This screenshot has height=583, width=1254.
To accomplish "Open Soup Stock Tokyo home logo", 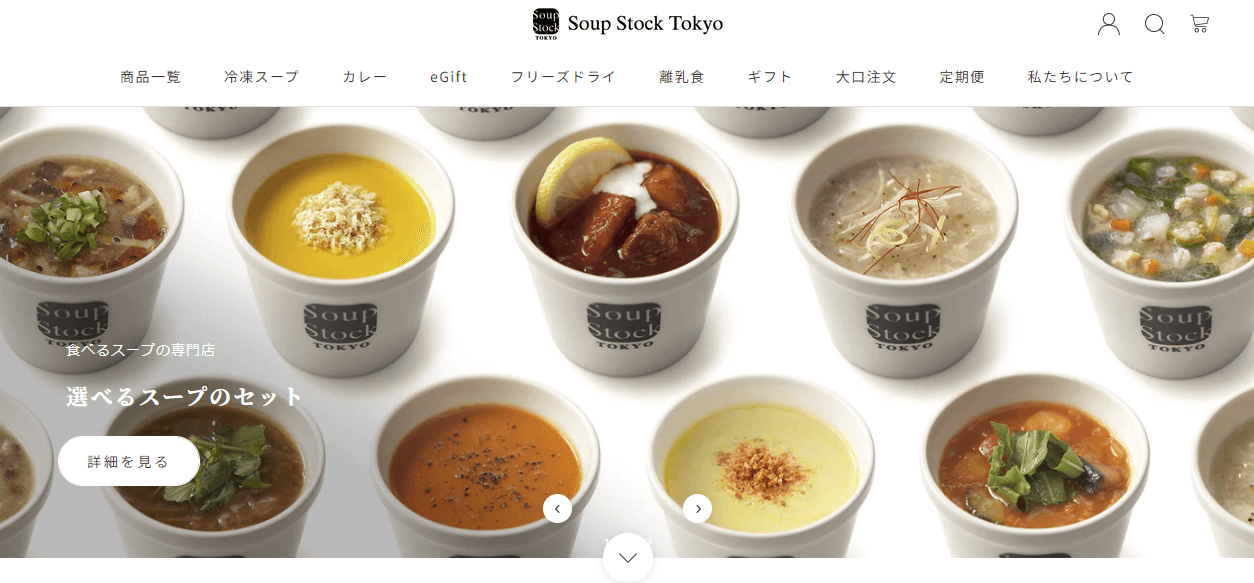I will 627,24.
